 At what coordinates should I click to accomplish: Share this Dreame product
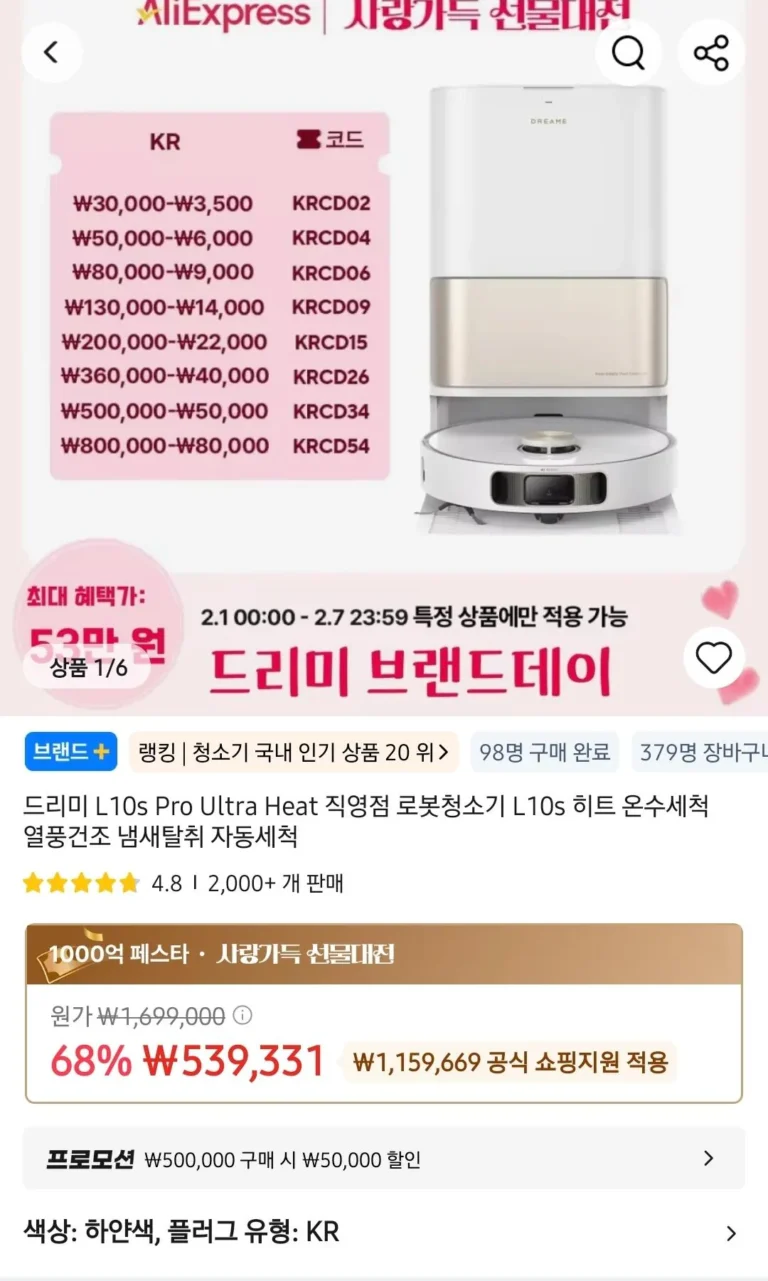click(x=711, y=52)
